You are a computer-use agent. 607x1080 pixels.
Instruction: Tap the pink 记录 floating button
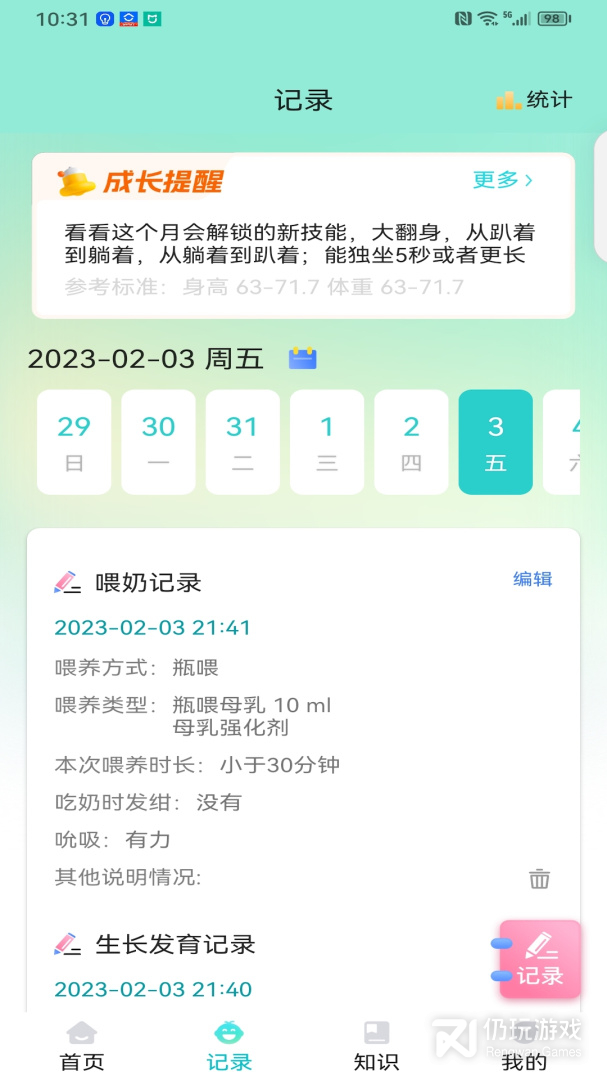tap(540, 959)
